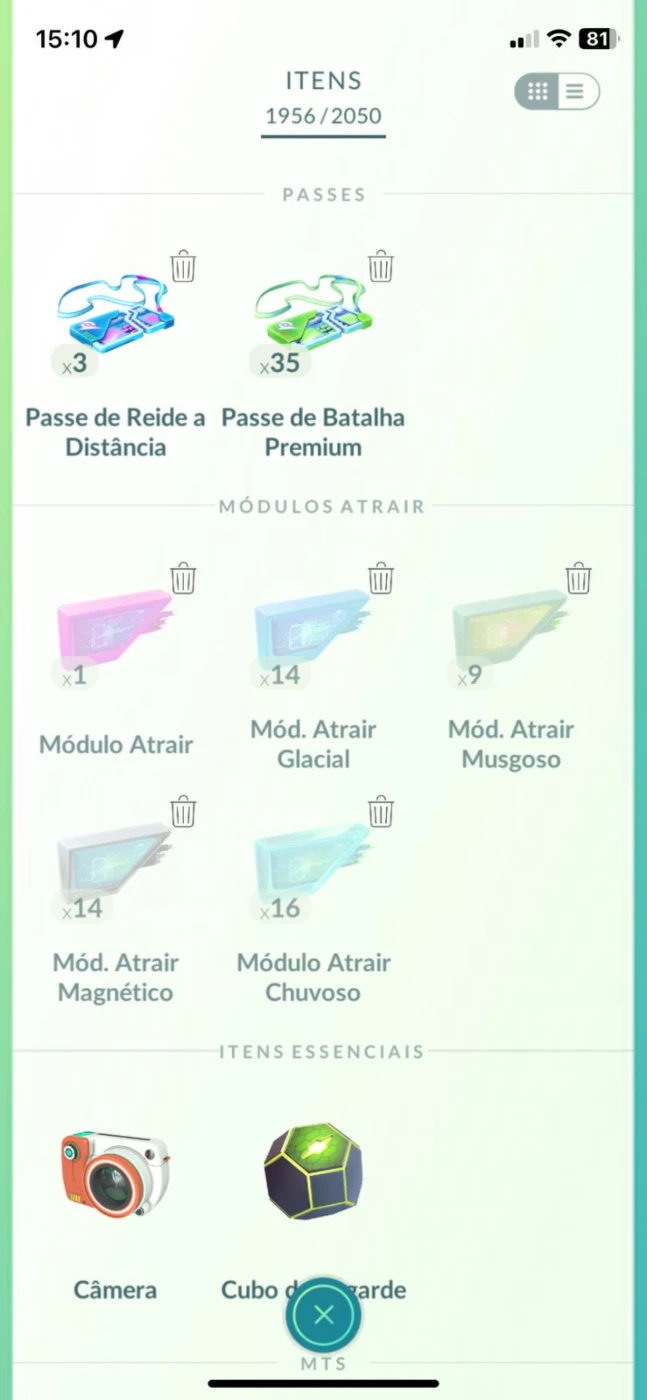Tap trash icon on Módulo Atrair Chuvoso
The image size is (647, 1400).
coord(381,811)
